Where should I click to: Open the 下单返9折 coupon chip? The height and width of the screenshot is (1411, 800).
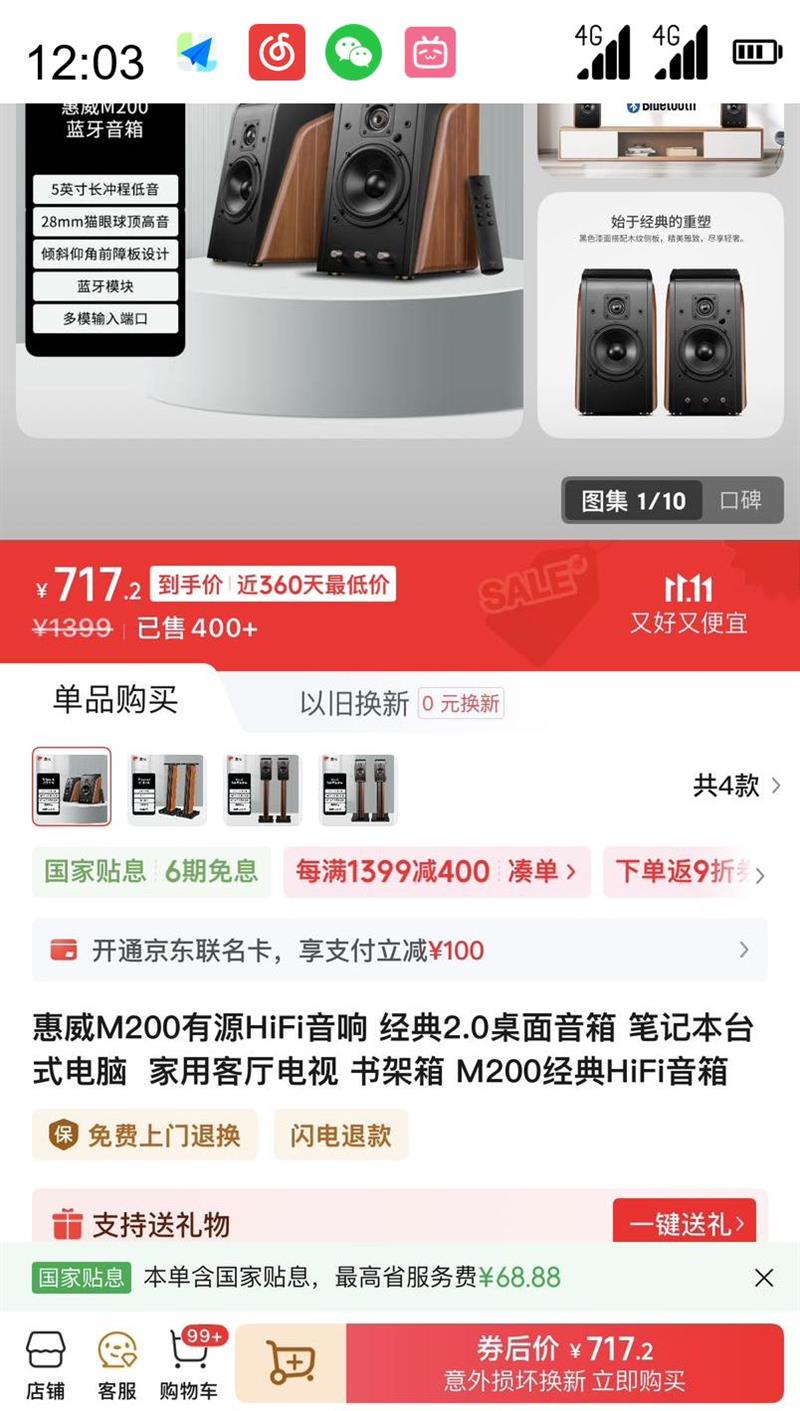[683, 872]
